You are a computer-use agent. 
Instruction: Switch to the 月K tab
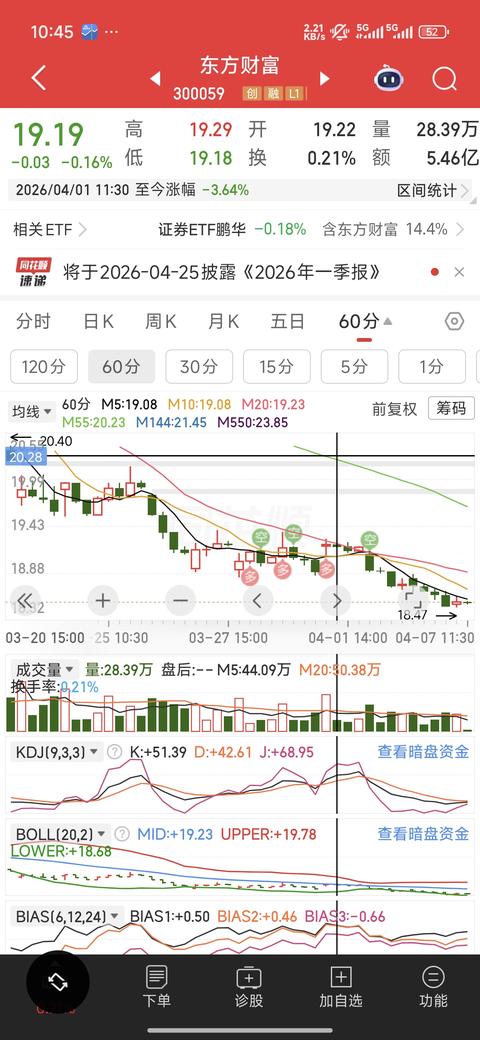223,322
